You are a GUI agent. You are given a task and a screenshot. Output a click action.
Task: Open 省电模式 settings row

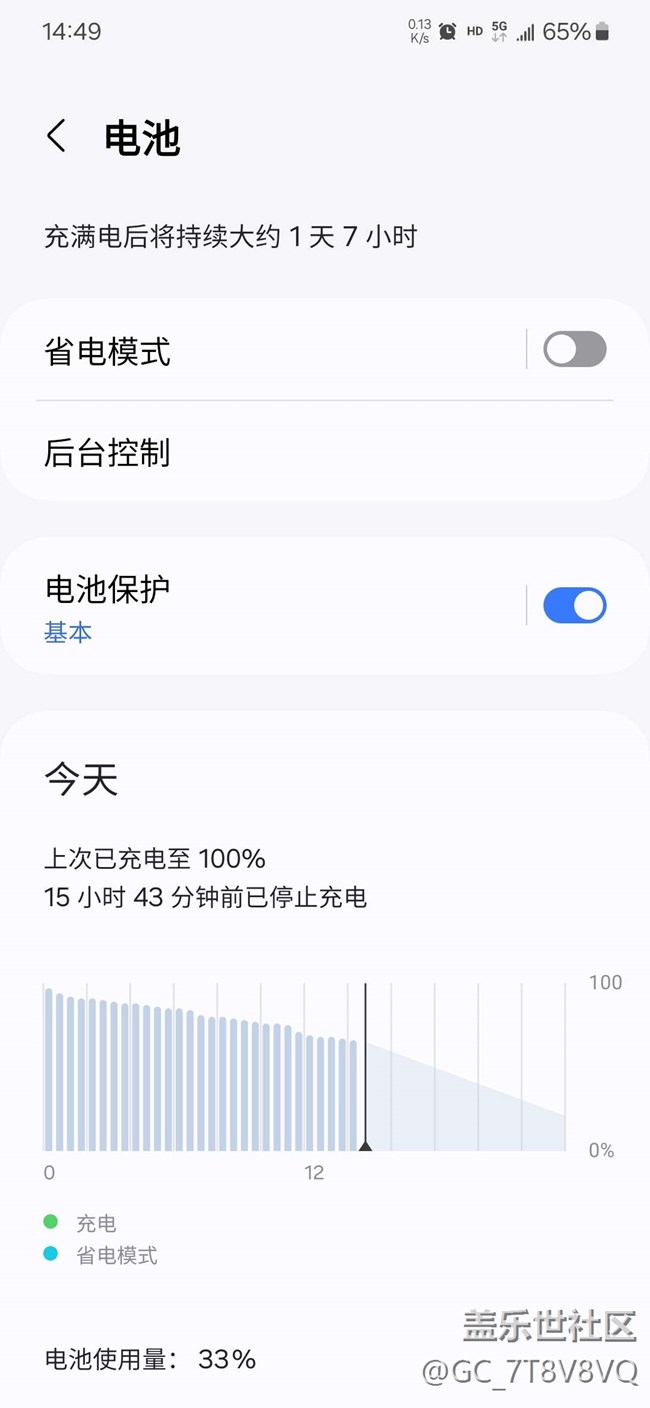coord(263,350)
